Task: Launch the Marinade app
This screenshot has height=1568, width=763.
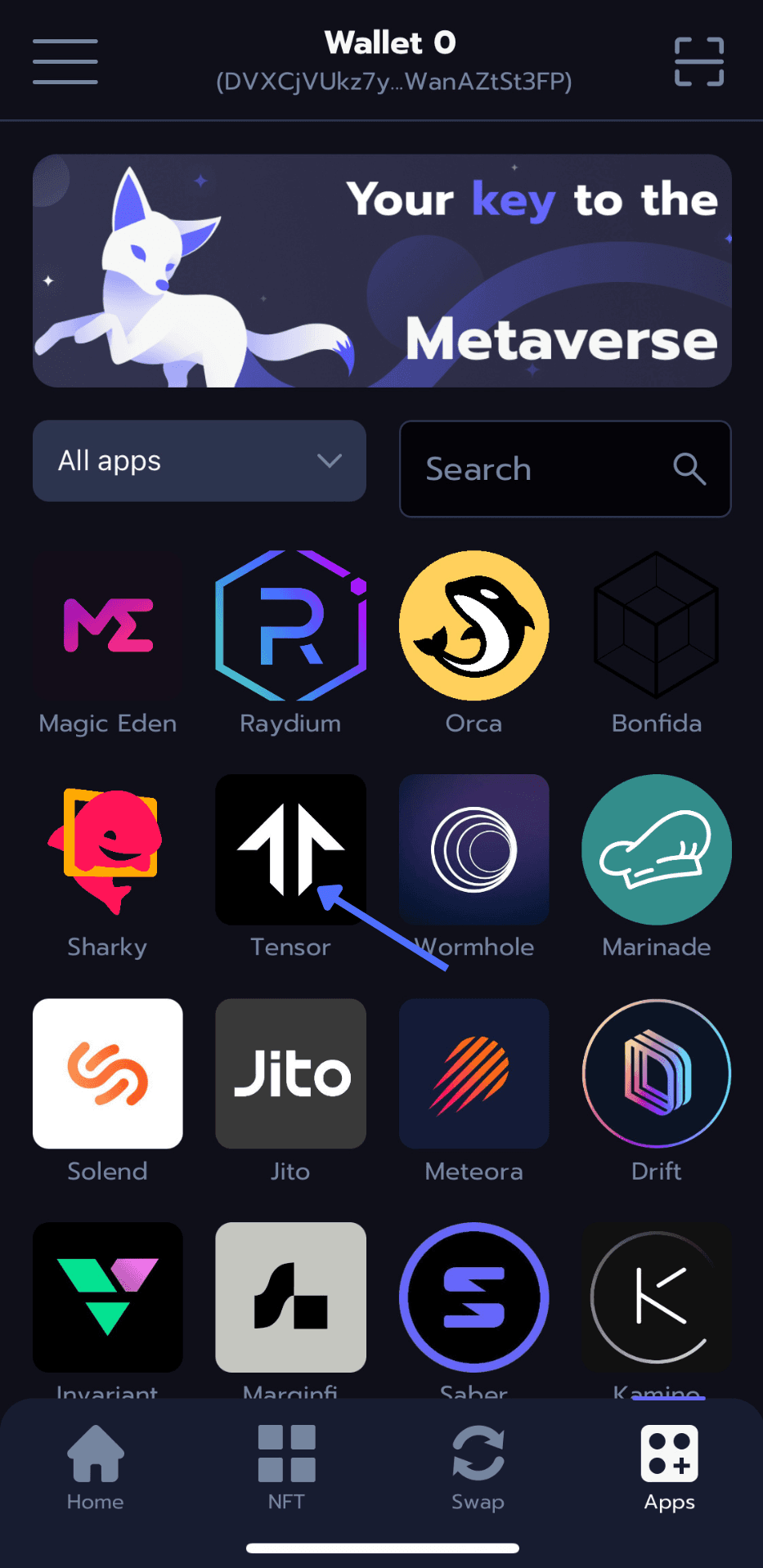Action: pyautogui.click(x=656, y=849)
